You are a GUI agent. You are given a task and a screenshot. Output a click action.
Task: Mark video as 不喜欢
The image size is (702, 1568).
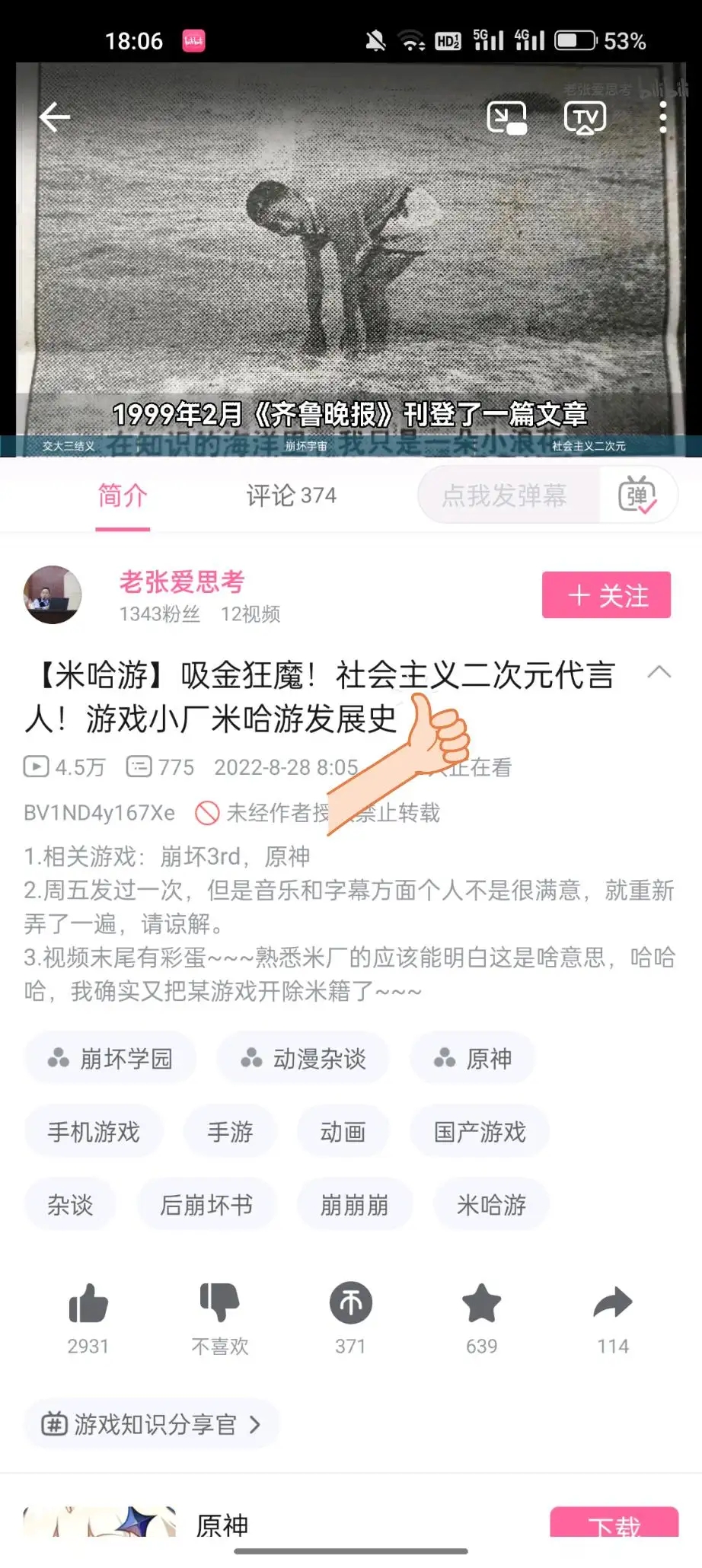(219, 1305)
